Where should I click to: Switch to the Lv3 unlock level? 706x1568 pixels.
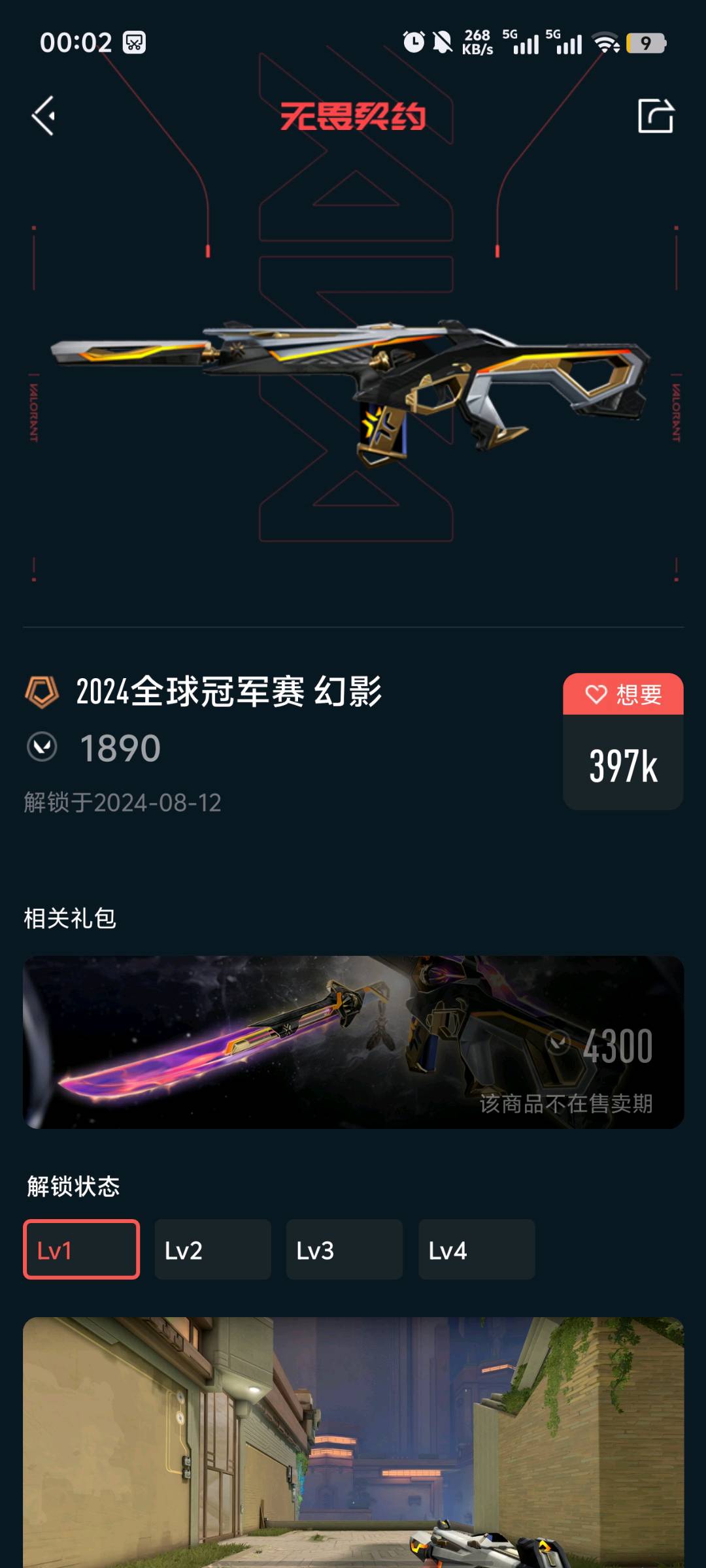pyautogui.click(x=344, y=1249)
